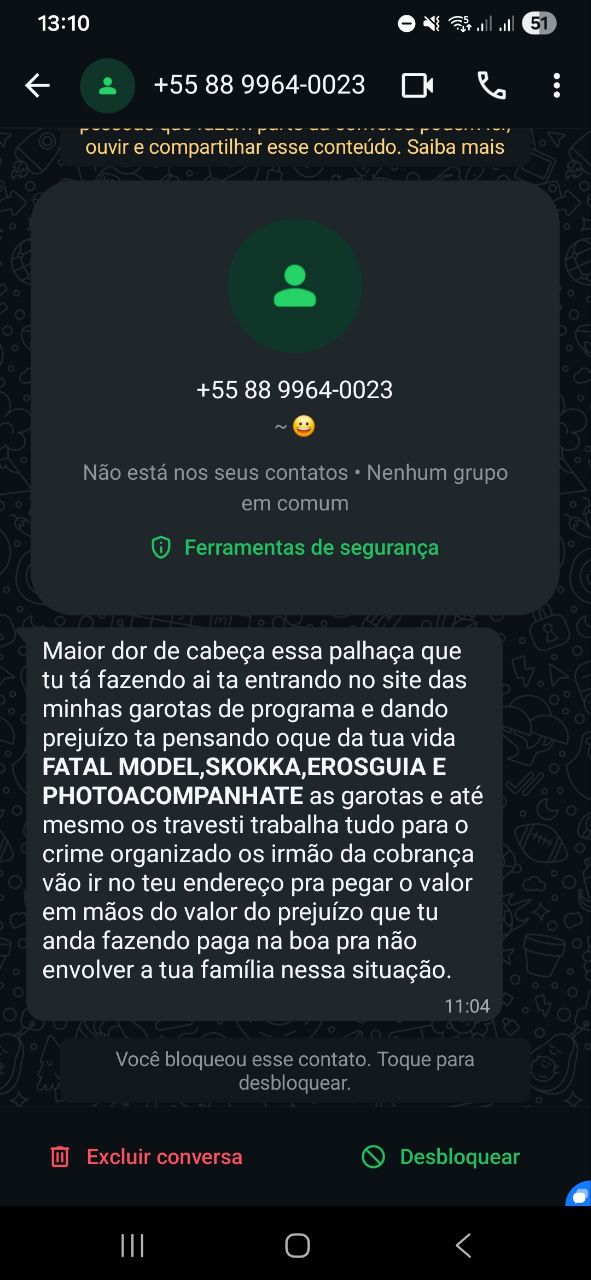
Task: Open the large profile picture in the card
Action: click(295, 286)
